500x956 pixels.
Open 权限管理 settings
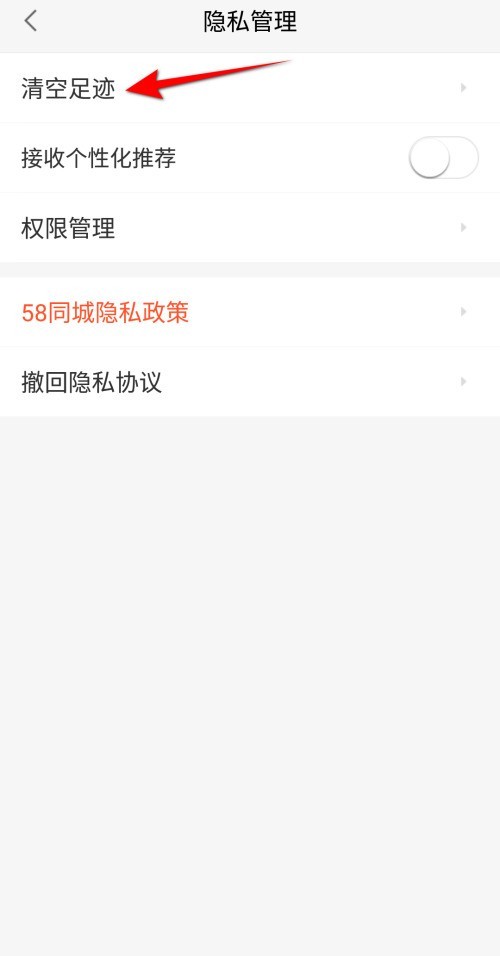click(250, 228)
